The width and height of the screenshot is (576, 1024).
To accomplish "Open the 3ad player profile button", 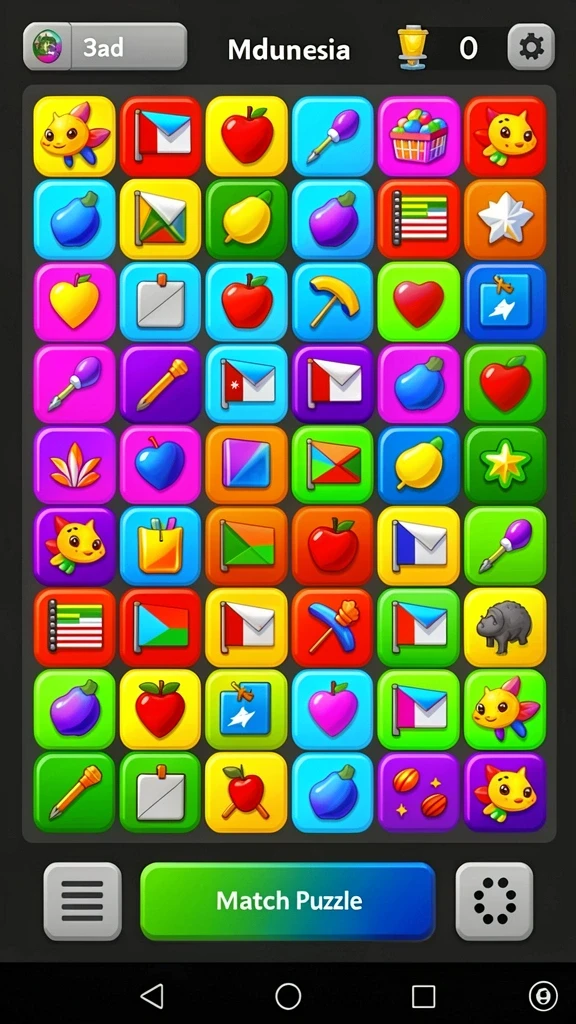I will (105, 46).
